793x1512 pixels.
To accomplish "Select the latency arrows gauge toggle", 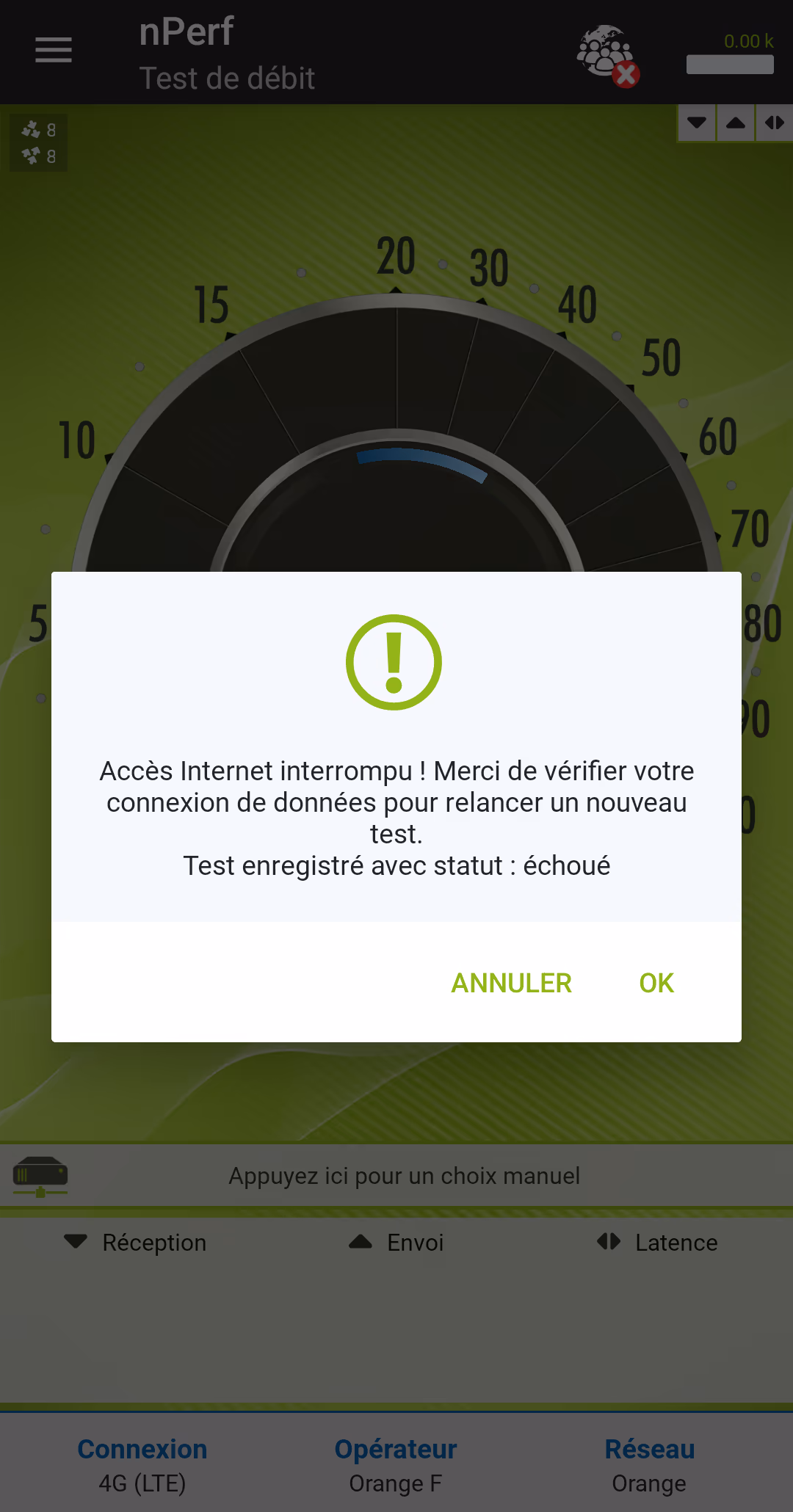I will pos(775,123).
